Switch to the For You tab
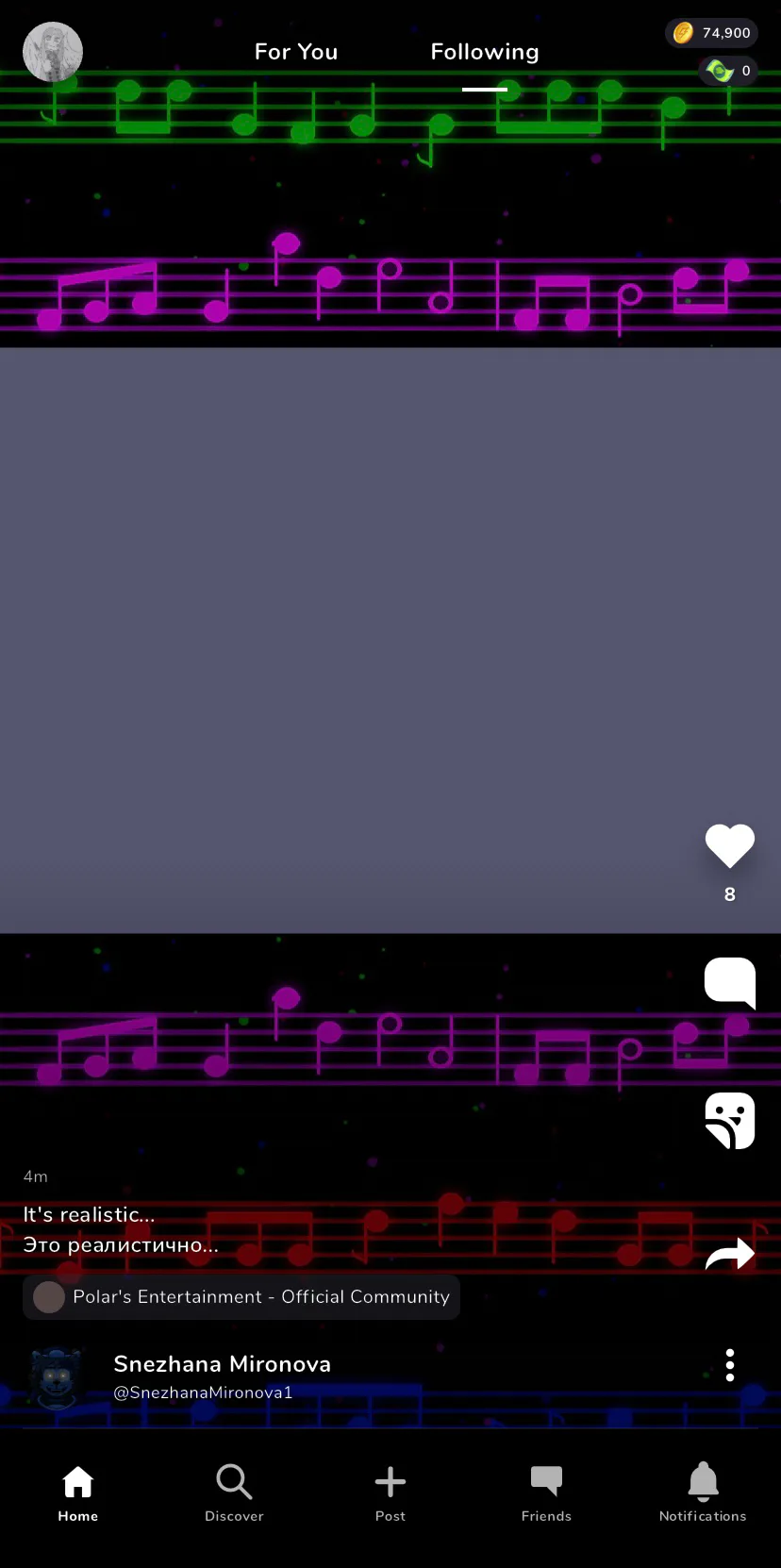This screenshot has height=1568, width=781. point(296,52)
